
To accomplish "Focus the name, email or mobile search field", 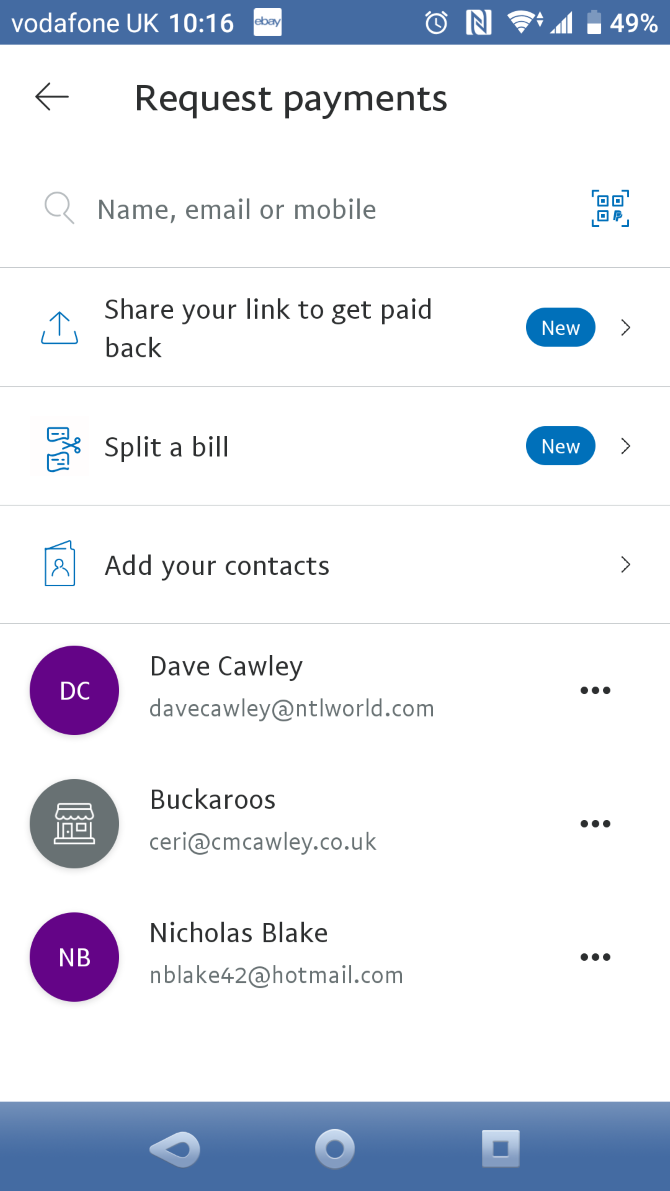I will pyautogui.click(x=300, y=210).
